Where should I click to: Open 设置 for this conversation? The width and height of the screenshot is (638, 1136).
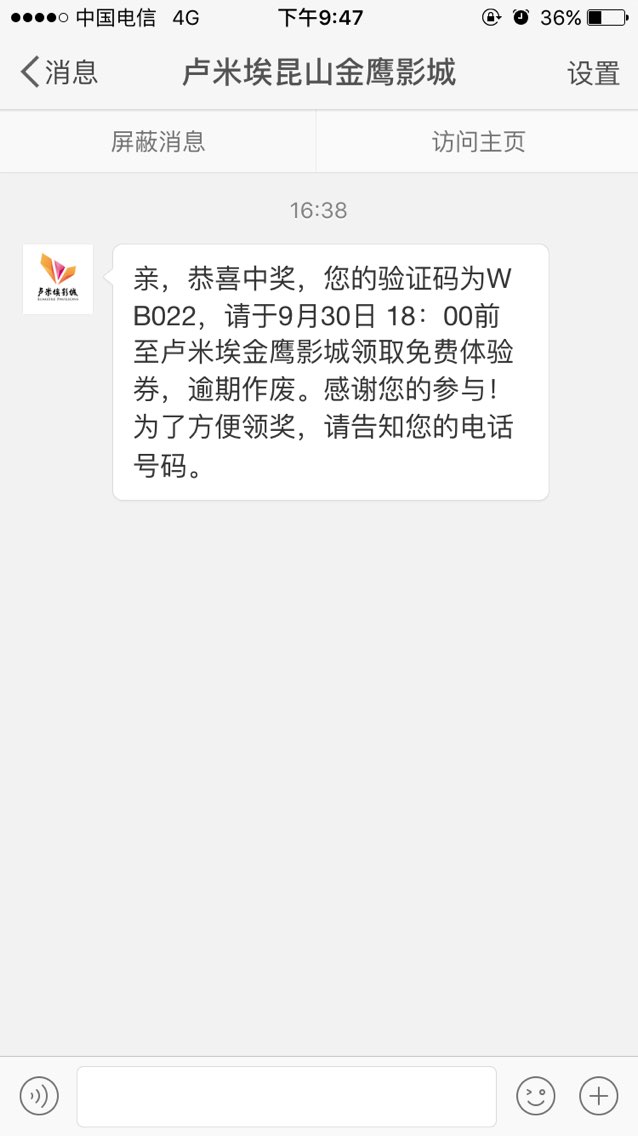(593, 74)
